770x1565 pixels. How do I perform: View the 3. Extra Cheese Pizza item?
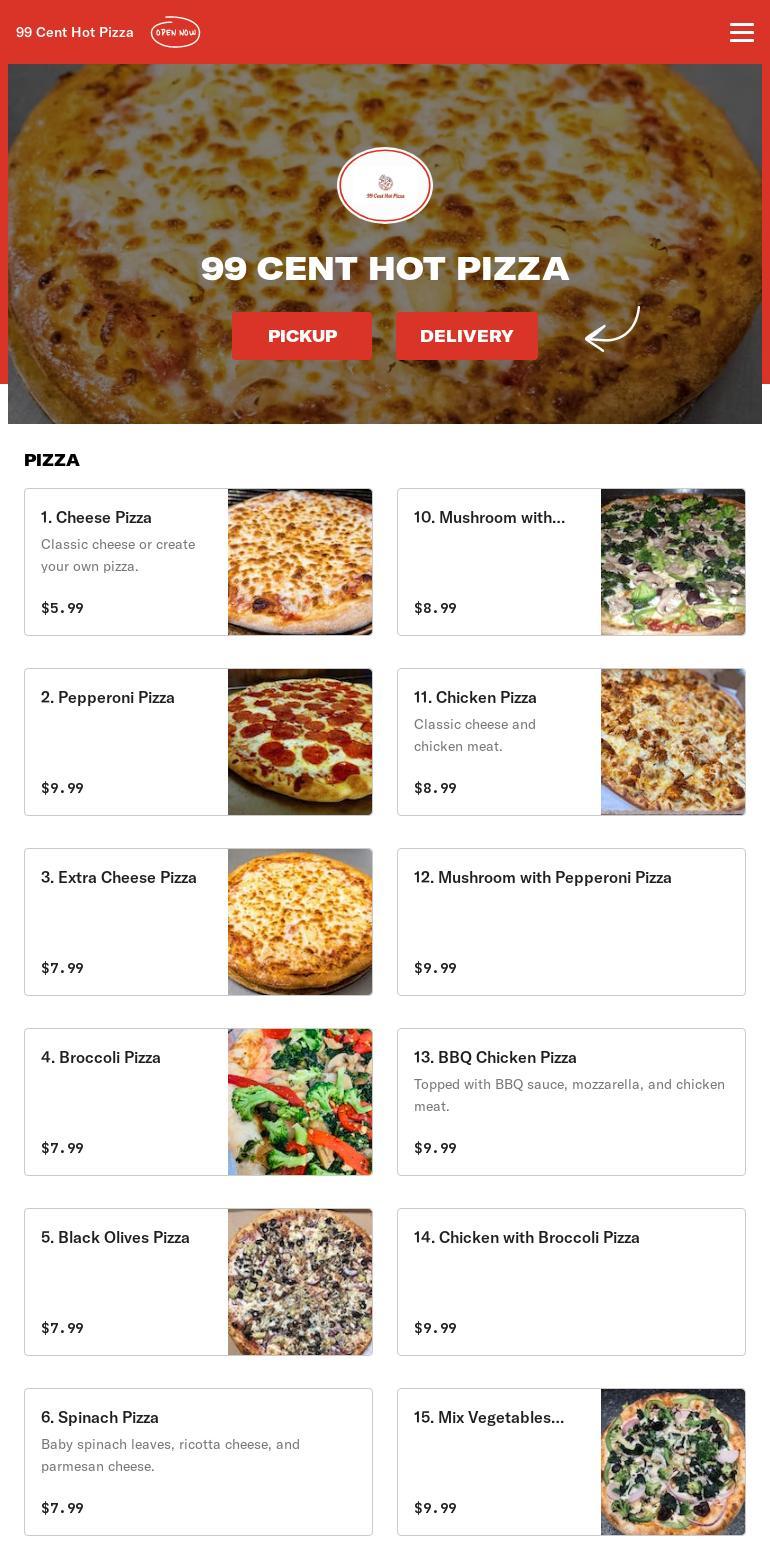click(x=198, y=922)
